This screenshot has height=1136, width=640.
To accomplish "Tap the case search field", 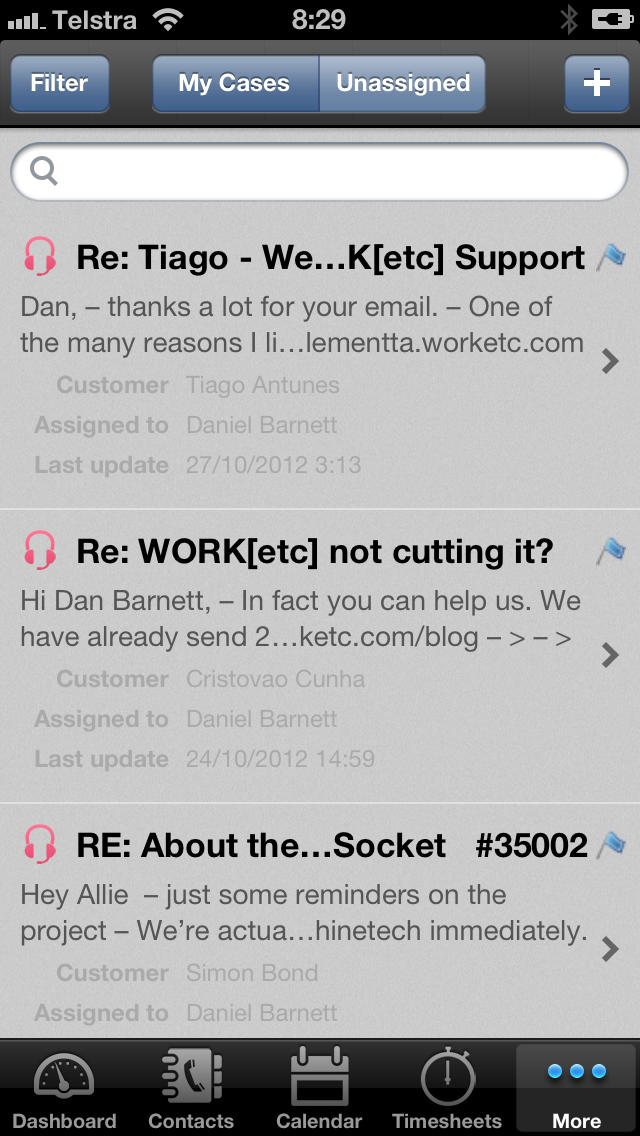I will tap(320, 172).
